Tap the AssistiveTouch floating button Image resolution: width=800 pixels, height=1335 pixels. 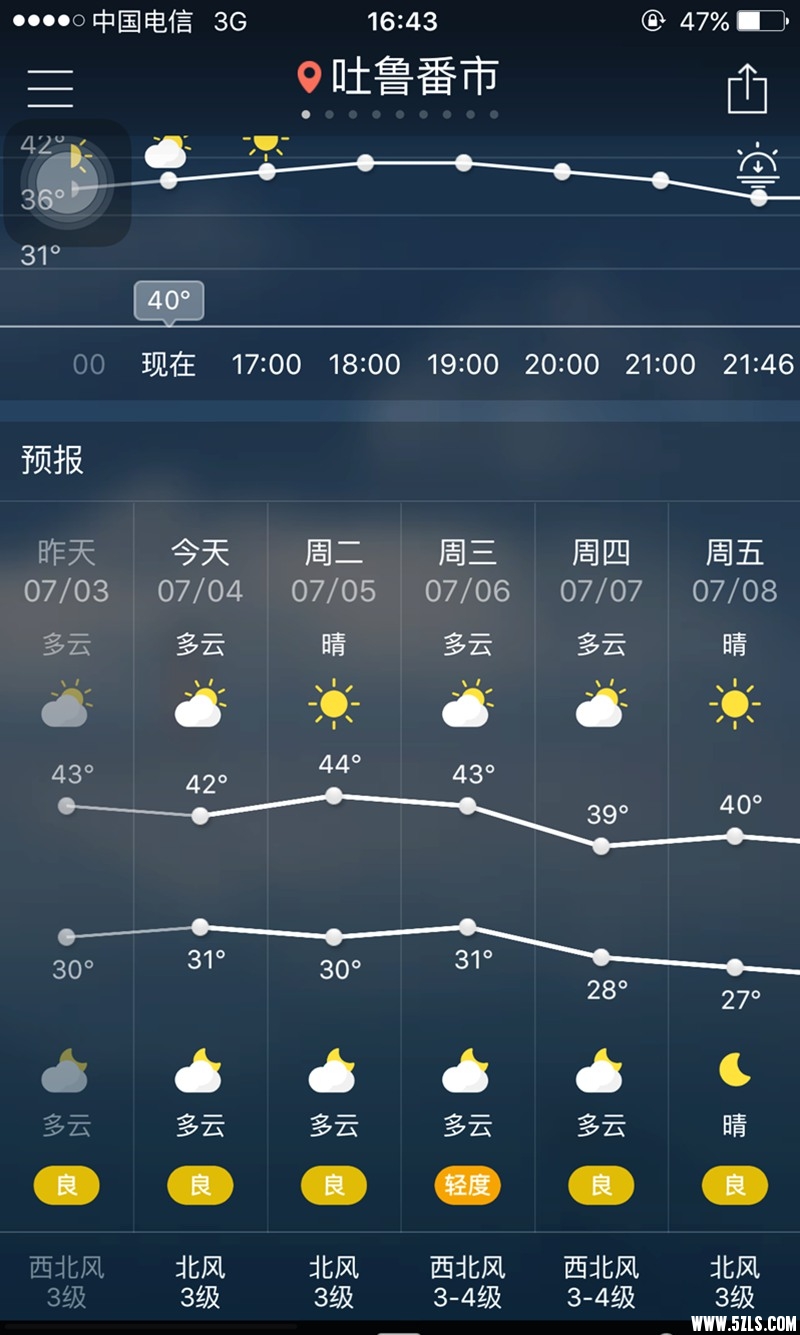68,183
